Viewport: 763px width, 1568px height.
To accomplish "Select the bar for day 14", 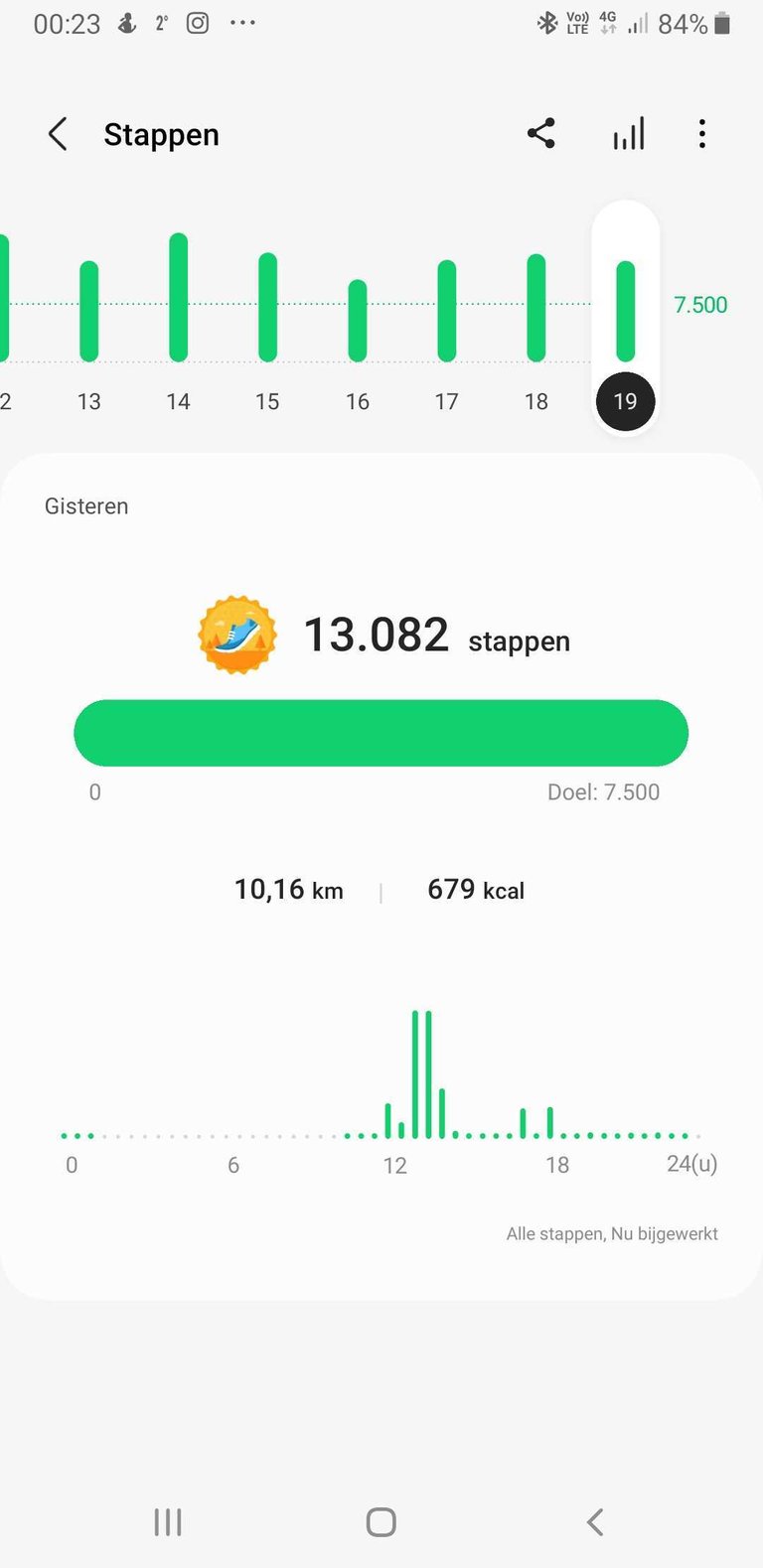I will pos(179,297).
